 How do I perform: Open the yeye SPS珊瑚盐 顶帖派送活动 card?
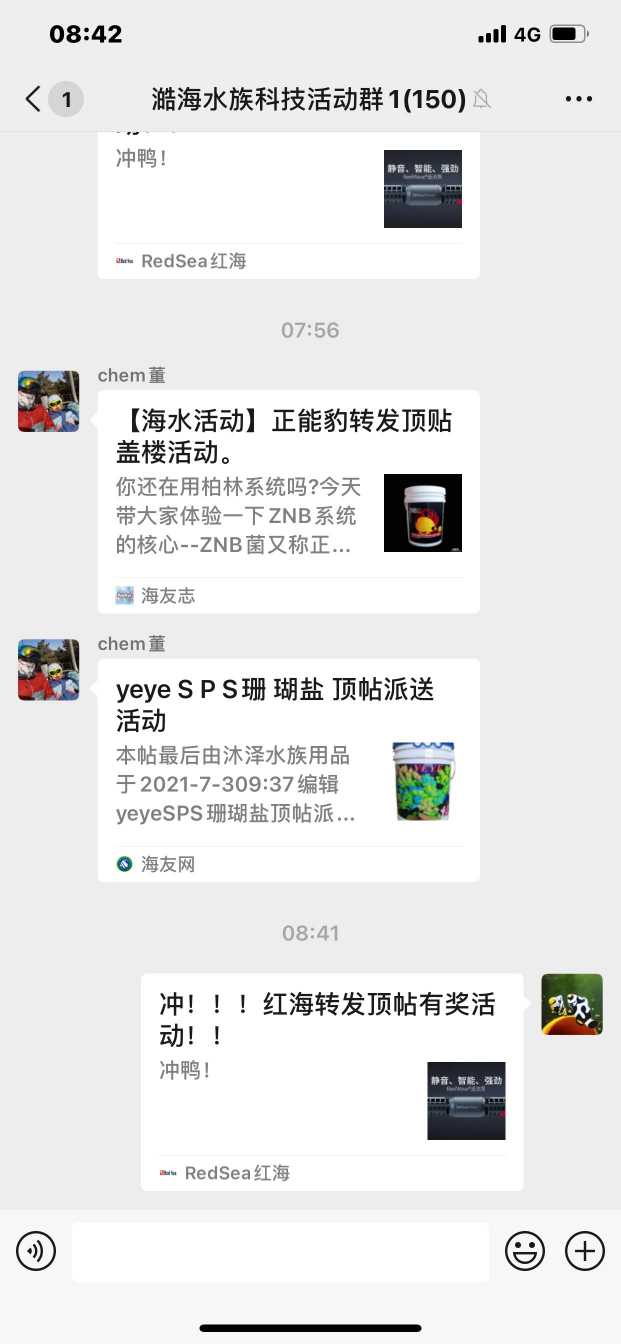point(288,769)
